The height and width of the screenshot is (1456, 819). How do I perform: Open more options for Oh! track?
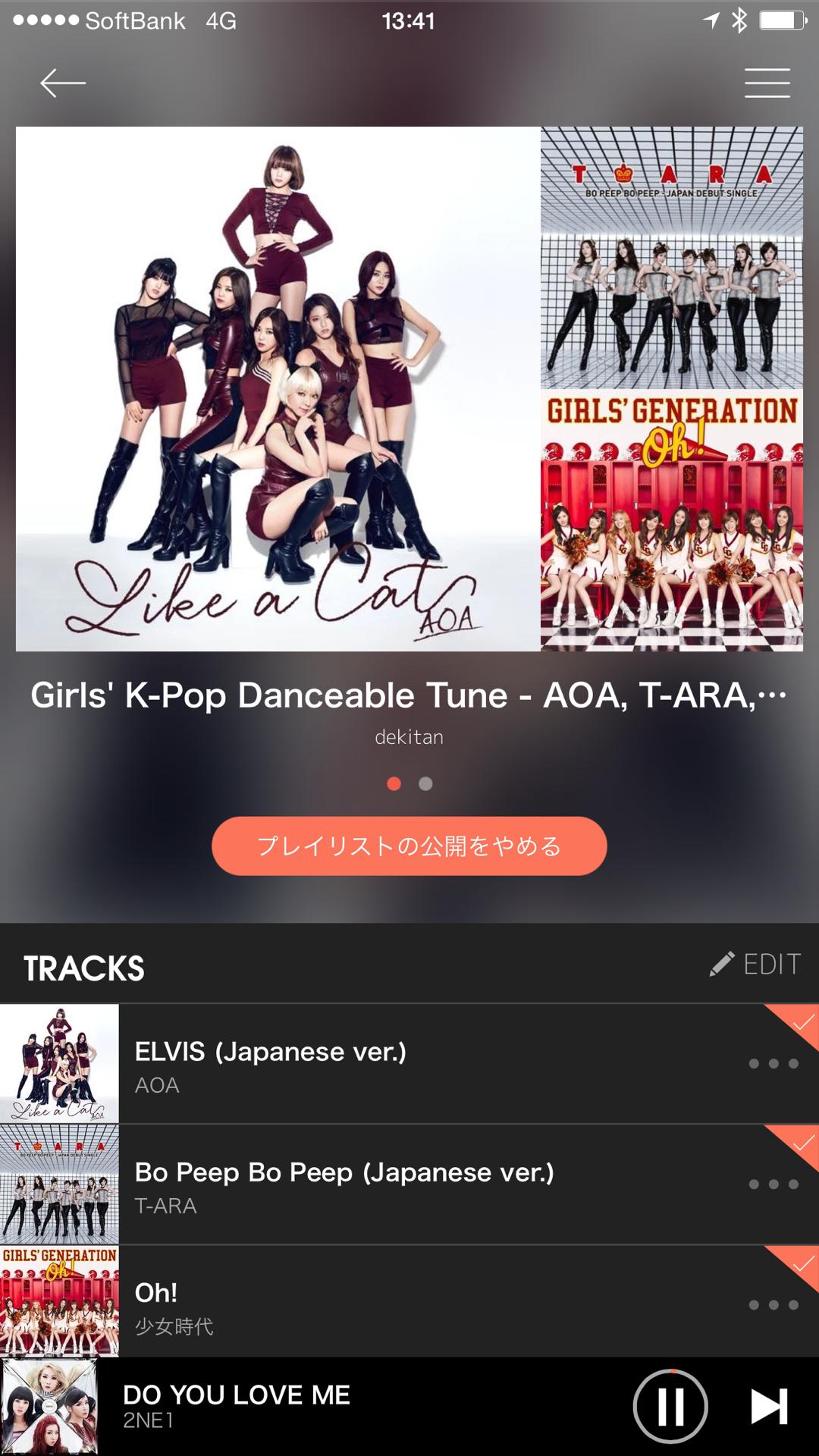(773, 1305)
